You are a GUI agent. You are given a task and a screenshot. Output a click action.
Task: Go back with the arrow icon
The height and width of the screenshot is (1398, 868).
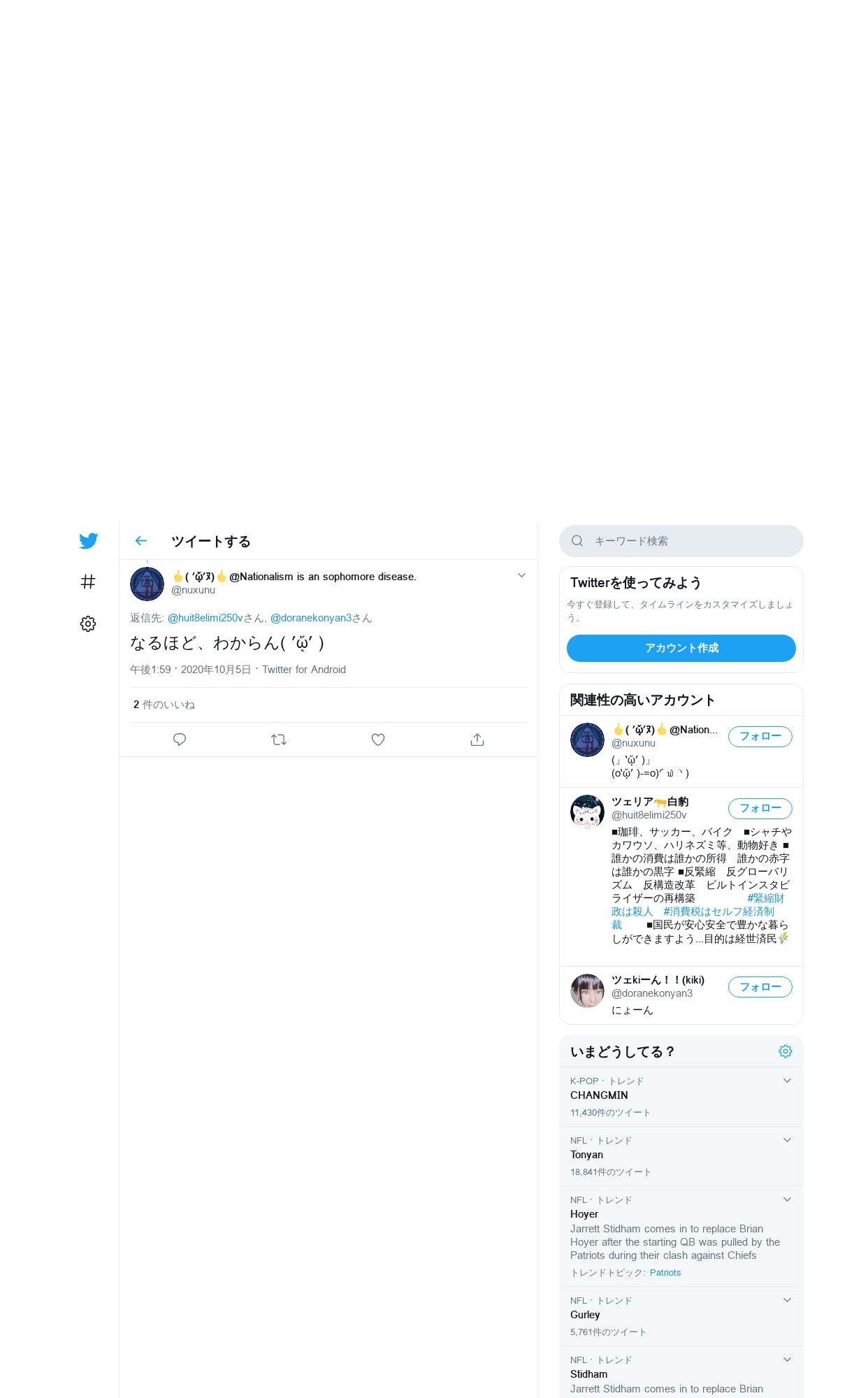[141, 541]
